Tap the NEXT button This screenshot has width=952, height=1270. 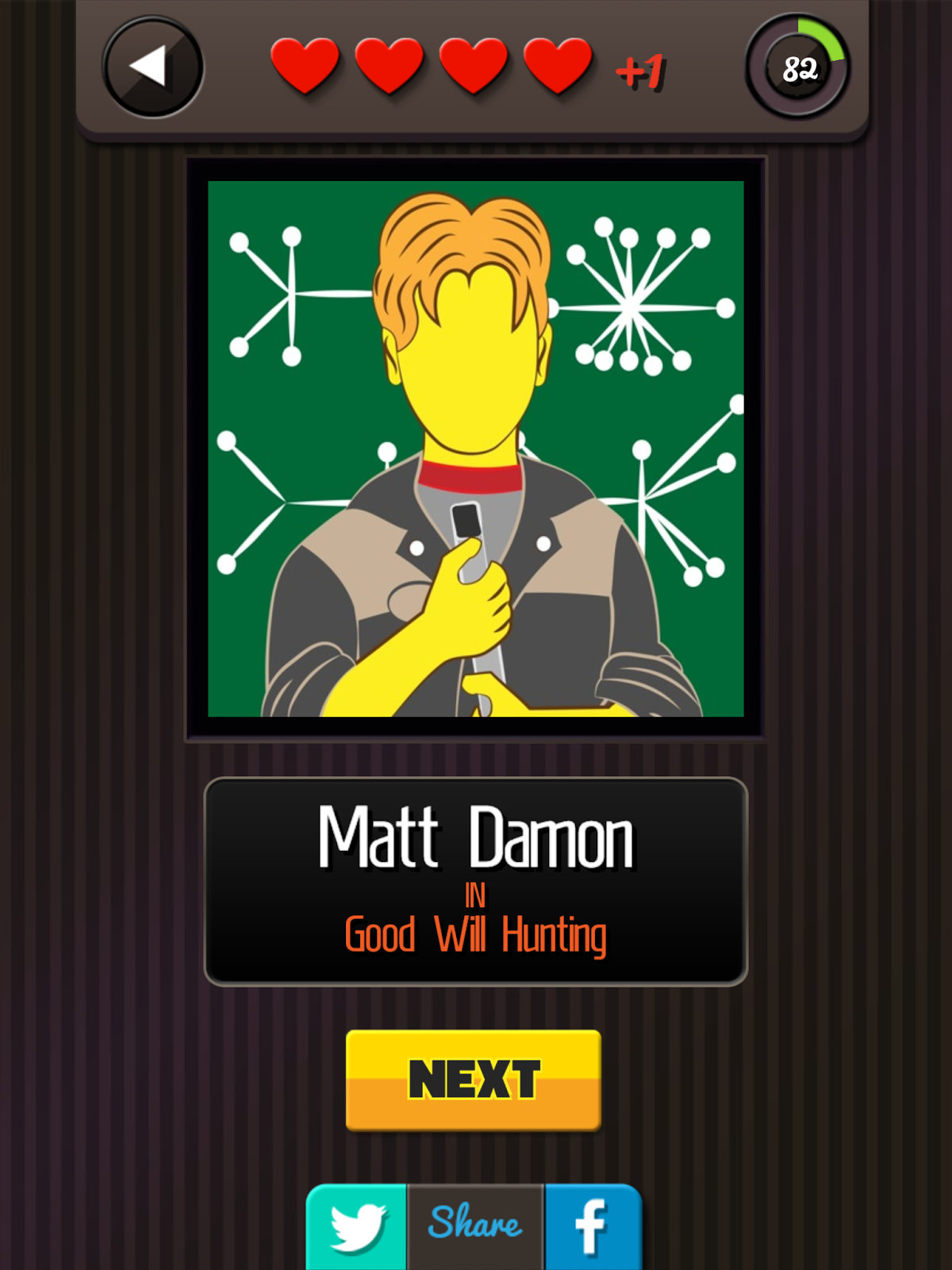point(474,1079)
